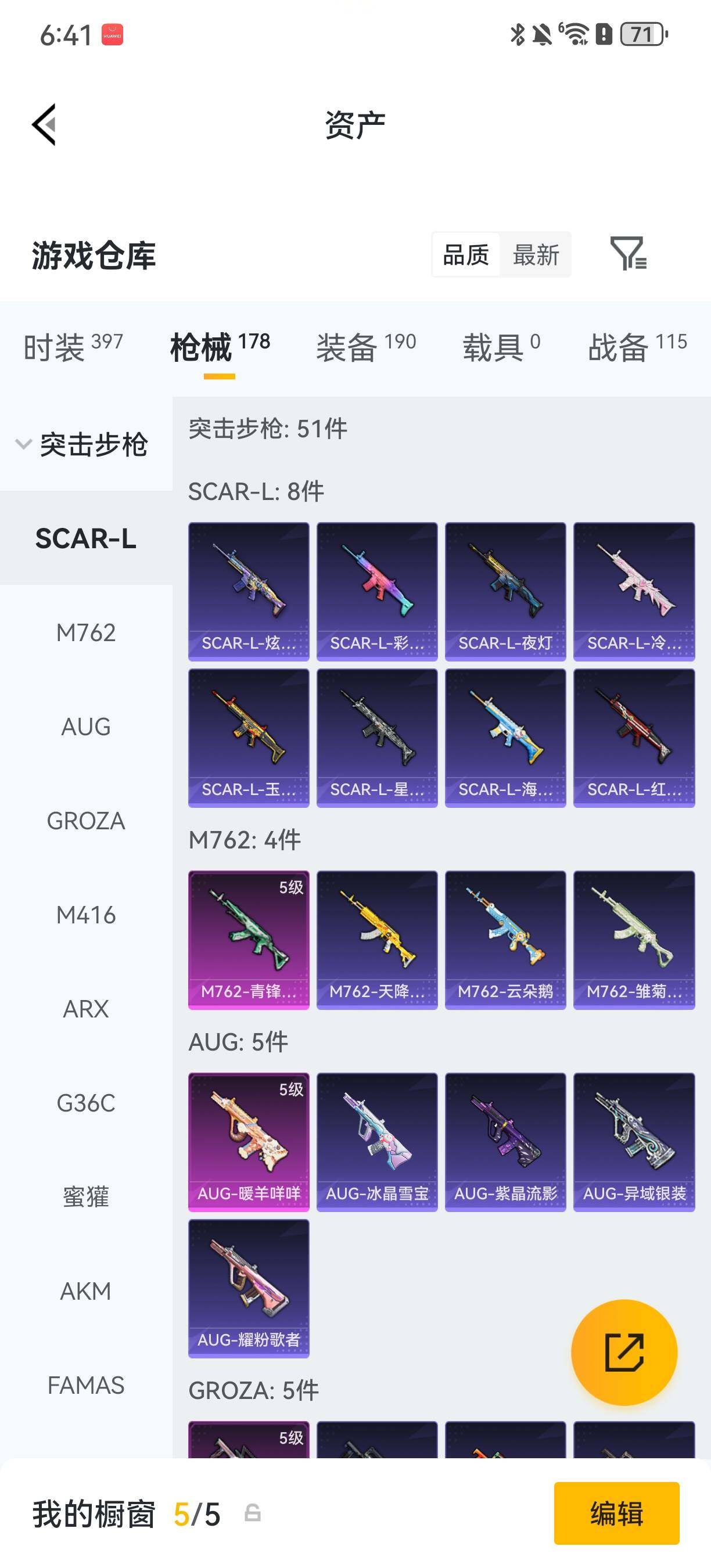Open the SCAR-L-夜灯 skin
The height and width of the screenshot is (1568, 711).
(505, 591)
